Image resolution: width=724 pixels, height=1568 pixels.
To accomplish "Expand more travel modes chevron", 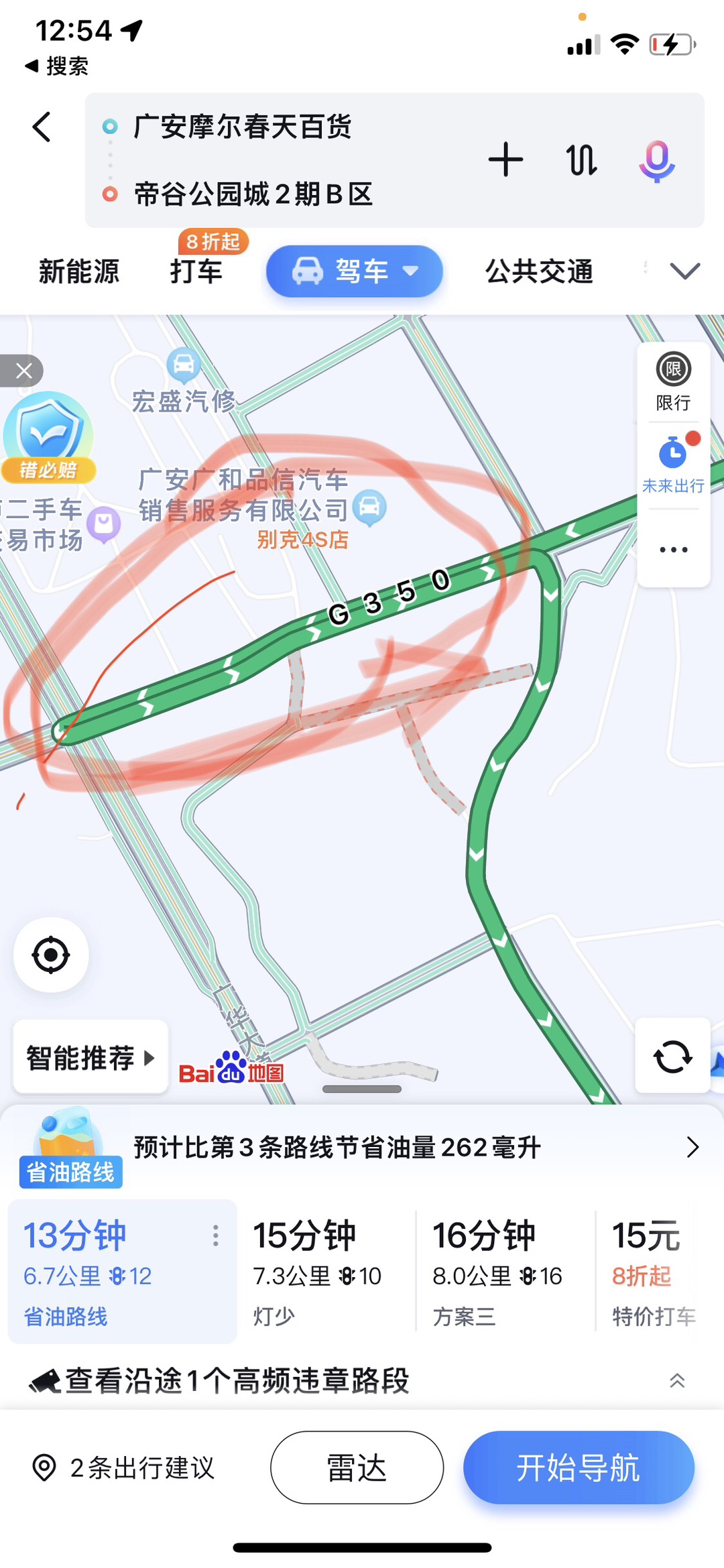I will click(x=684, y=272).
